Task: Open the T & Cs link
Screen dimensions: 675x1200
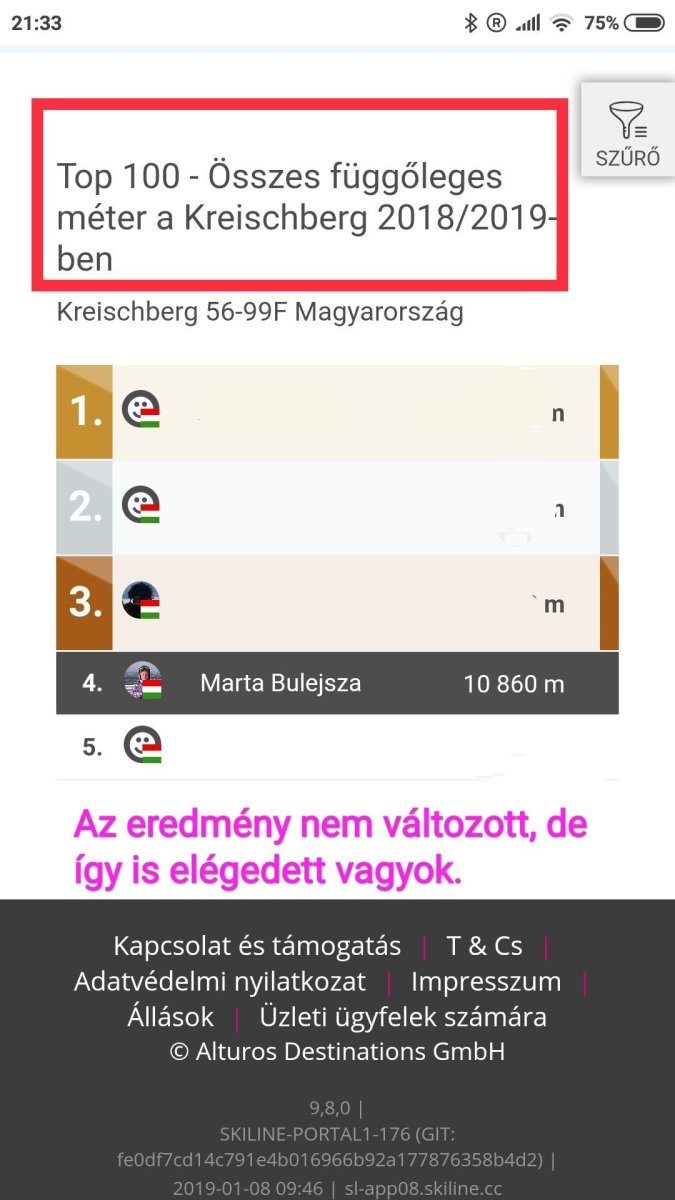Action: [484, 946]
